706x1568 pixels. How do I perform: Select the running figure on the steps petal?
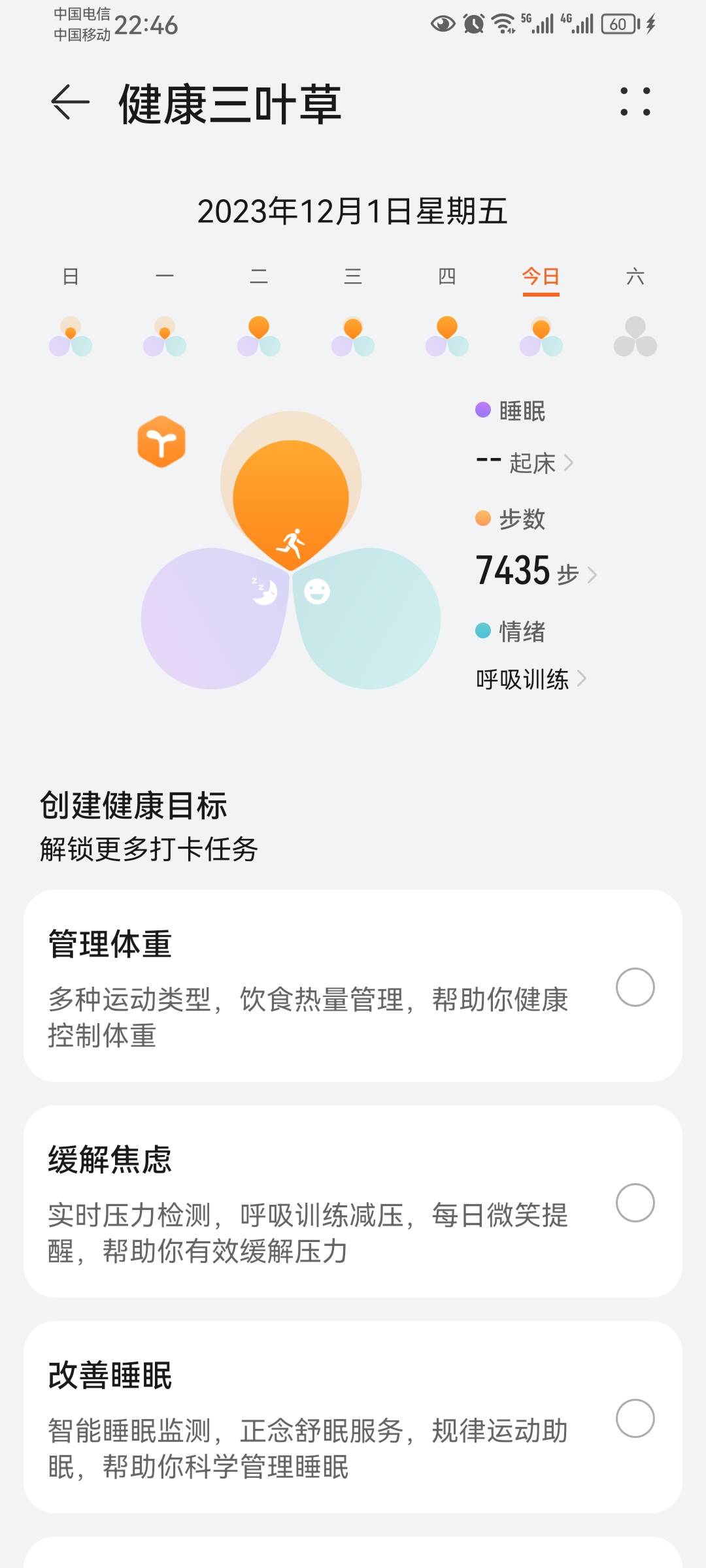coord(293,542)
